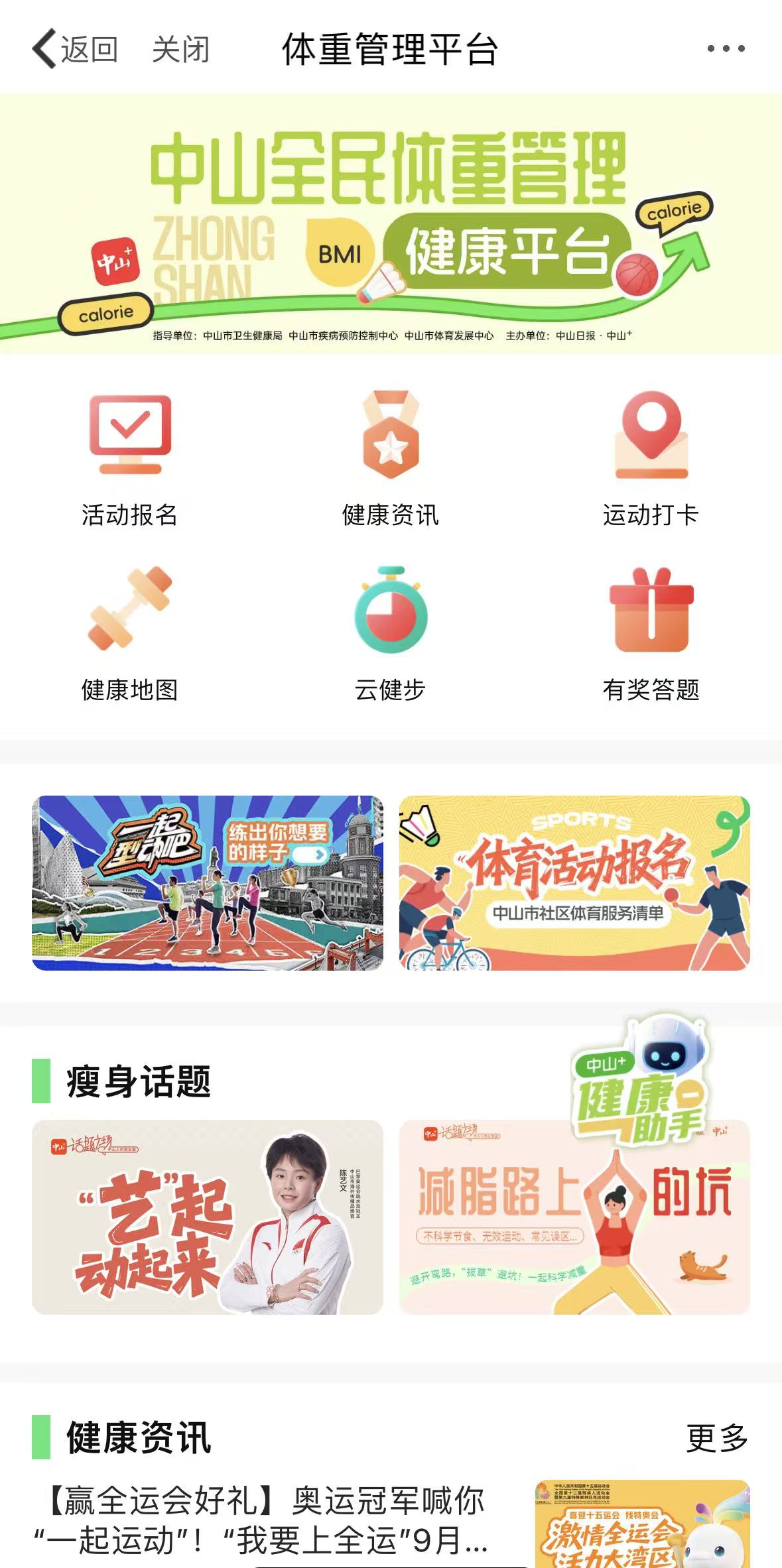Screen dimensions: 782x1568
Task: Open 有奖答题 quiz
Action: [651, 633]
